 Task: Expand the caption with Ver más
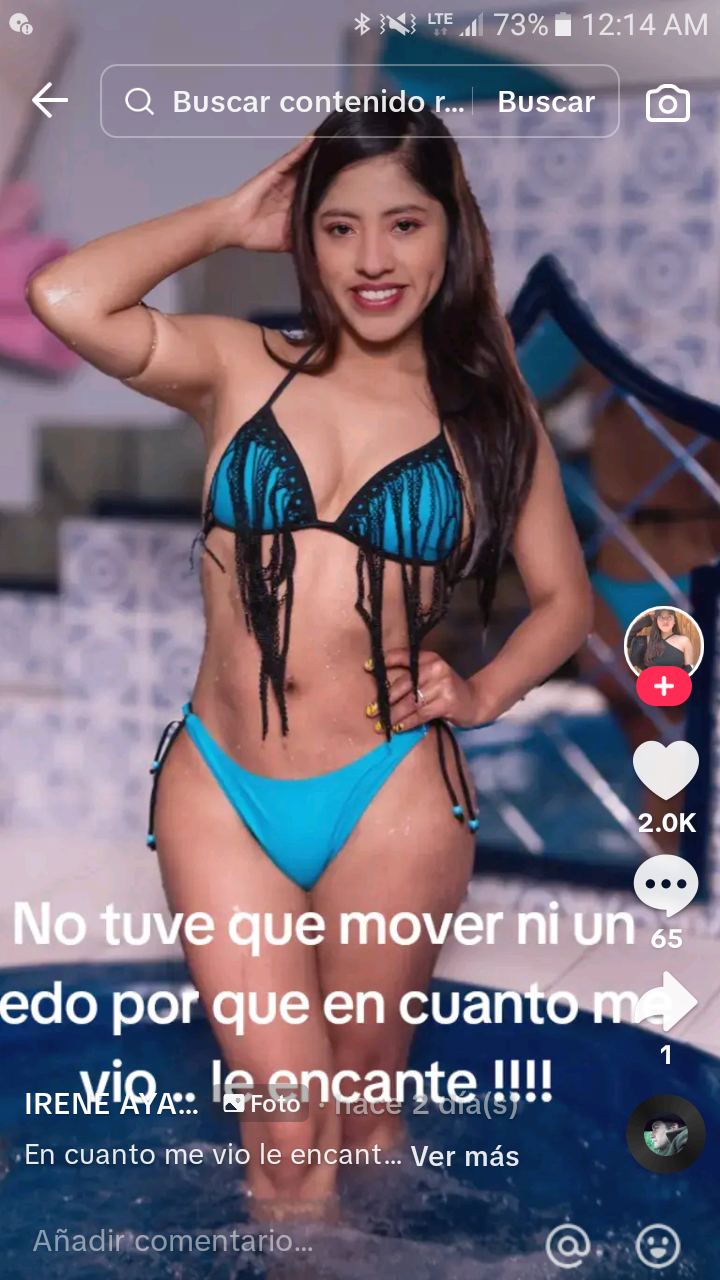(465, 1156)
